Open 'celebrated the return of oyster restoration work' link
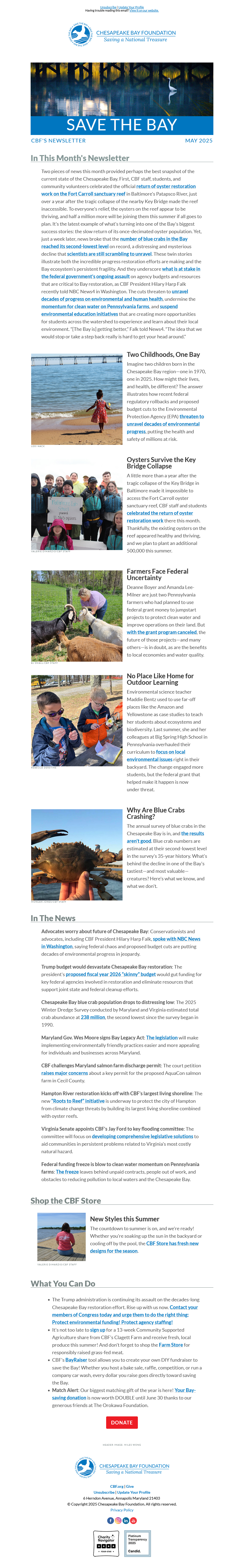 160,513
